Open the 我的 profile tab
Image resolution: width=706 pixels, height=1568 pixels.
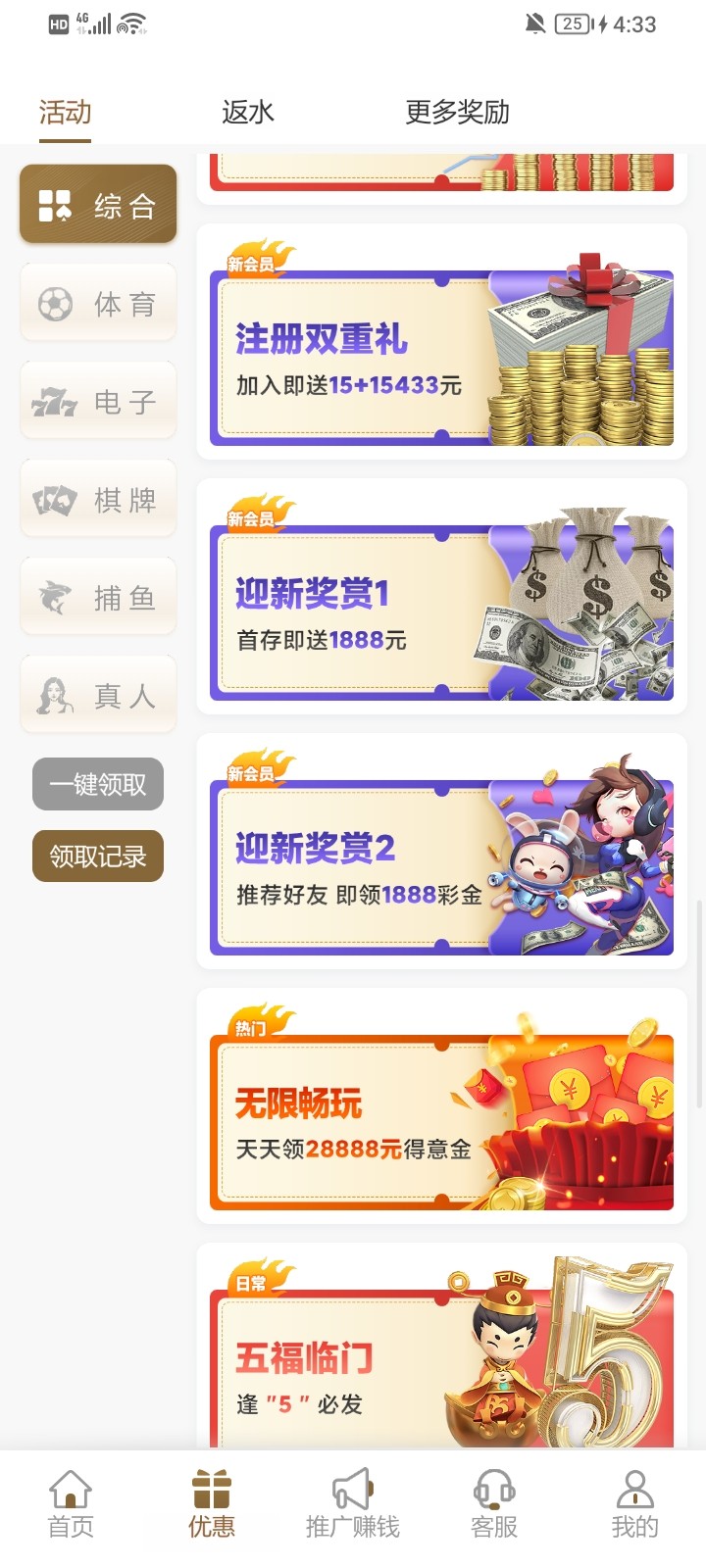pyautogui.click(x=635, y=1504)
